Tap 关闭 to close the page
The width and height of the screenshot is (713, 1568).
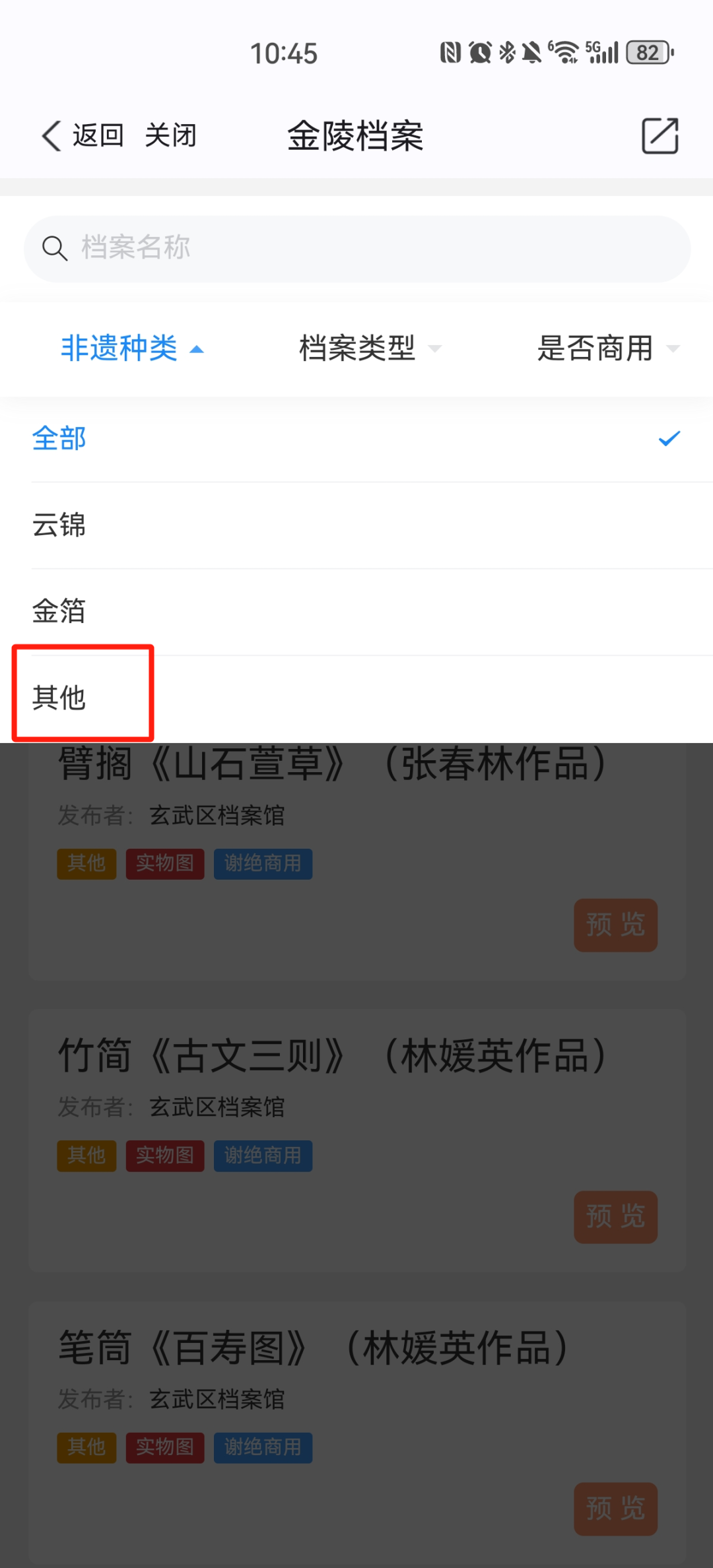(x=171, y=136)
